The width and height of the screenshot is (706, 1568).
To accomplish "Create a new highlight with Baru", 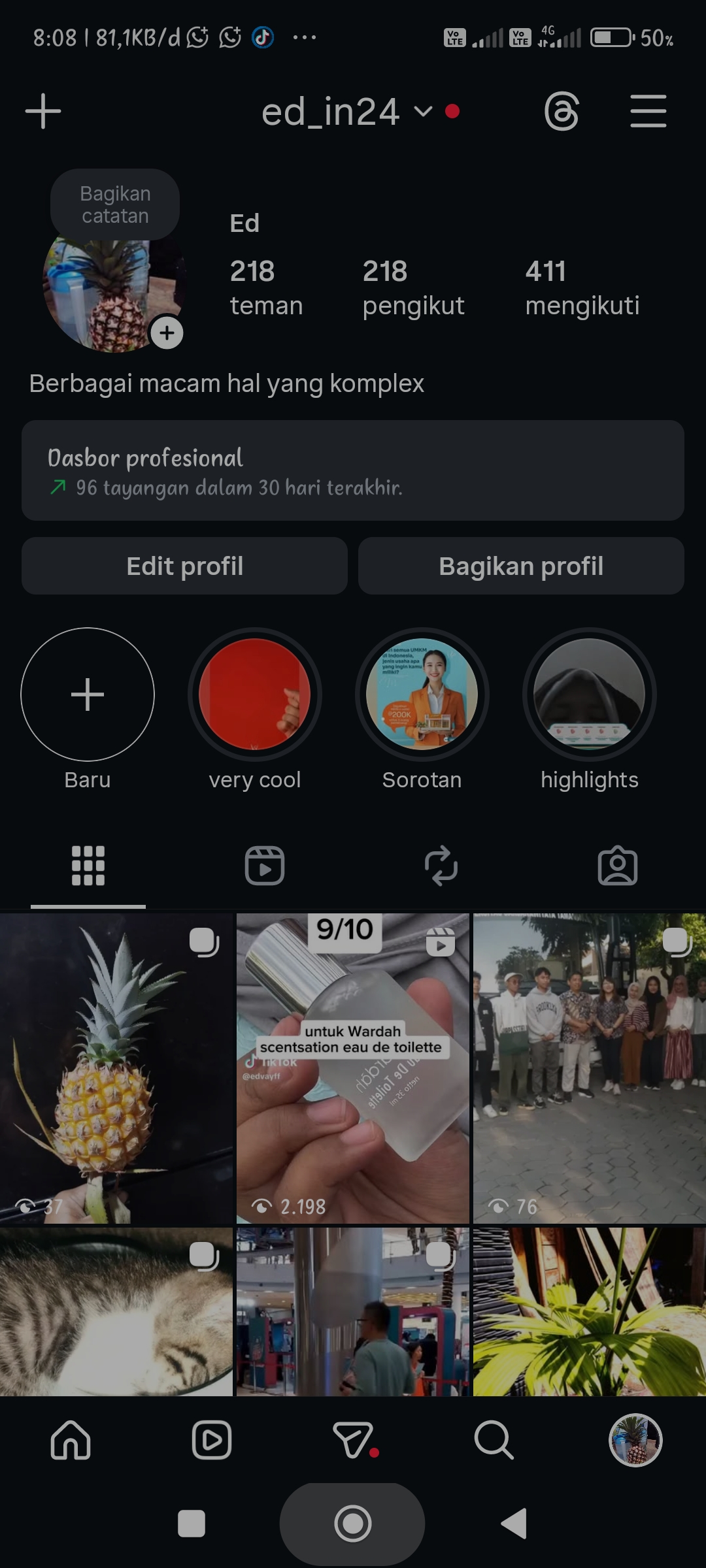I will coord(88,694).
